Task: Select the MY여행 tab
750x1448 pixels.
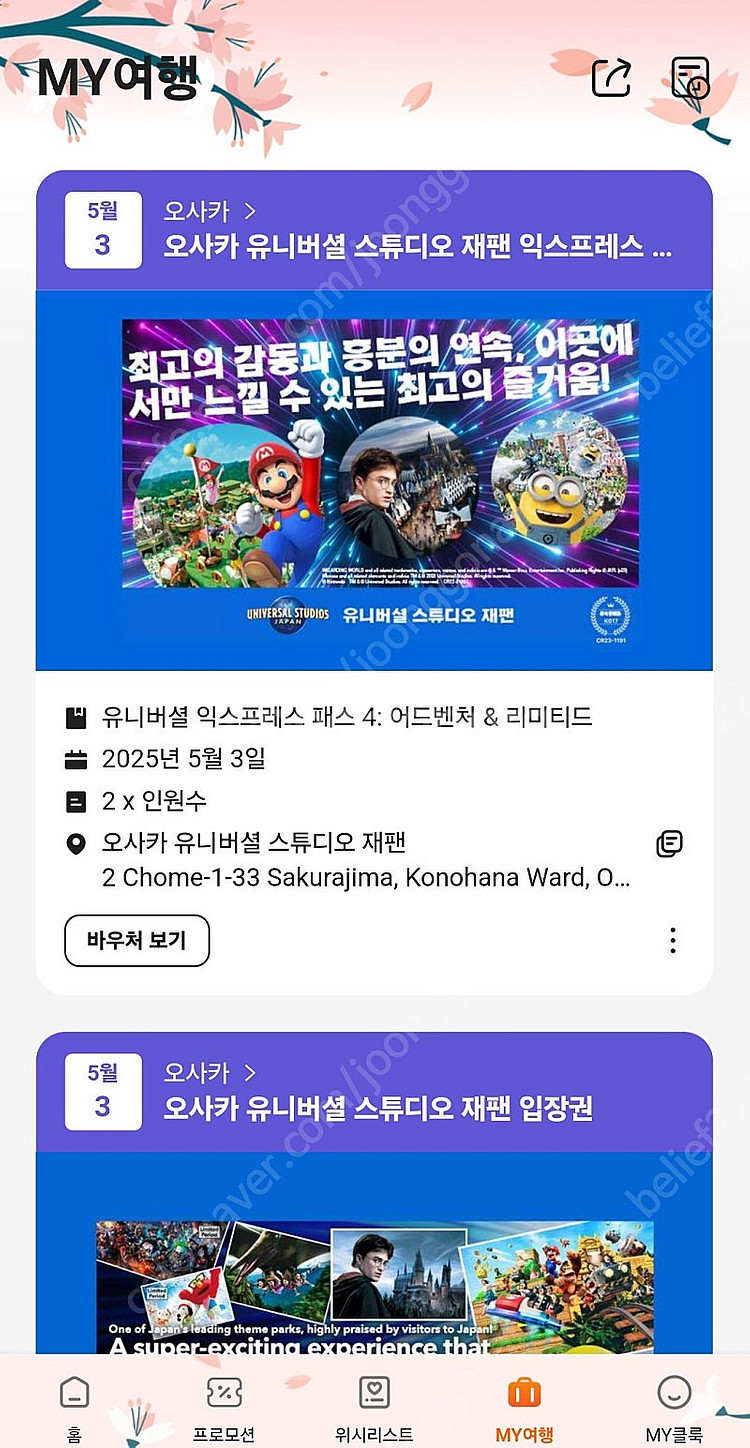Action: (524, 1407)
